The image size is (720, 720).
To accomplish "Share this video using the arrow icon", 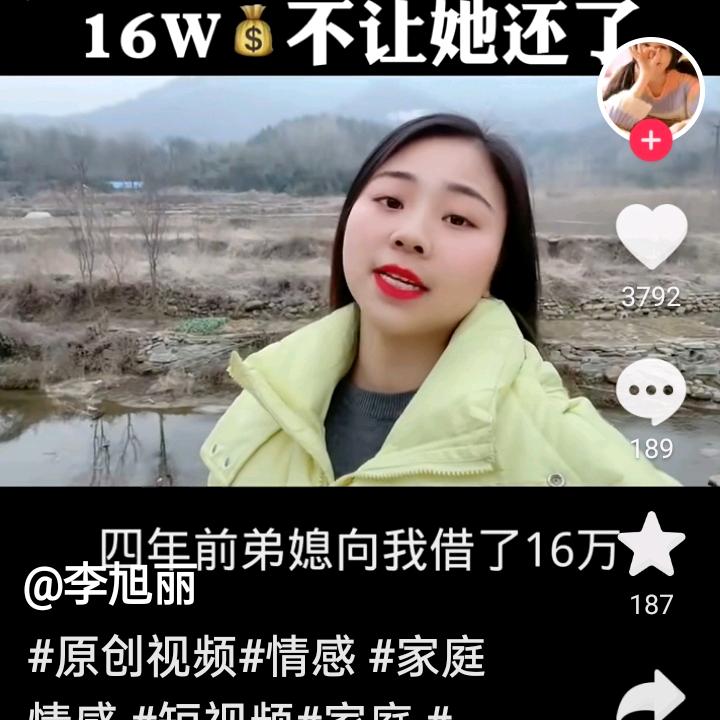I will click(x=651, y=698).
